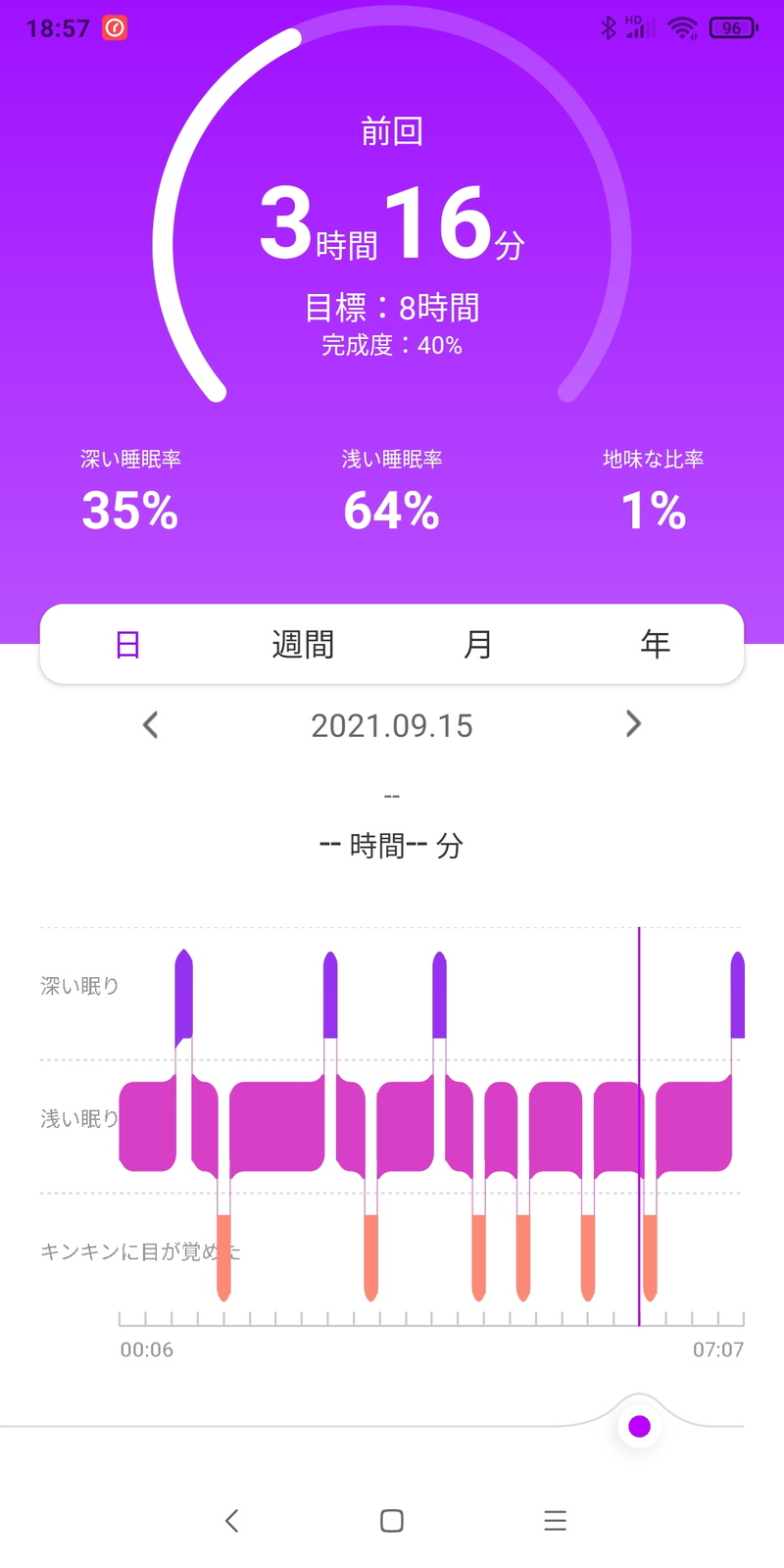The width and height of the screenshot is (784, 1568).
Task: Go to the next day arrow
Action: click(x=633, y=724)
